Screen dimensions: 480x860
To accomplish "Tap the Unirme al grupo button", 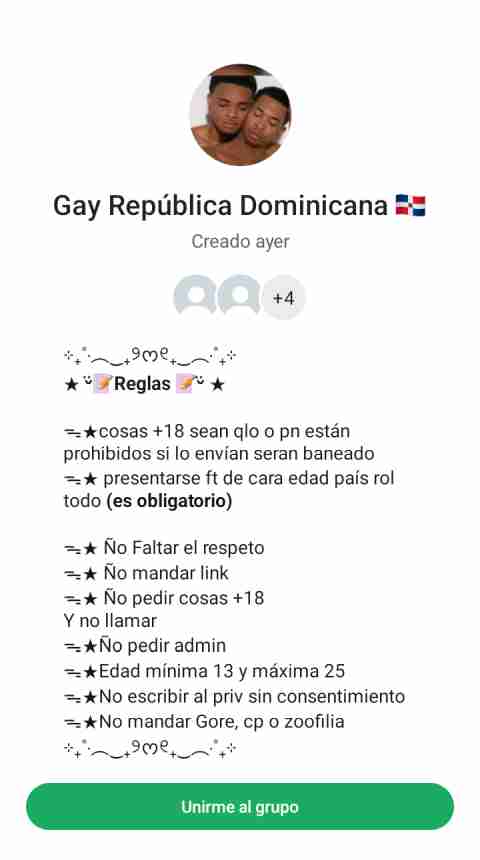I will click(x=240, y=807).
